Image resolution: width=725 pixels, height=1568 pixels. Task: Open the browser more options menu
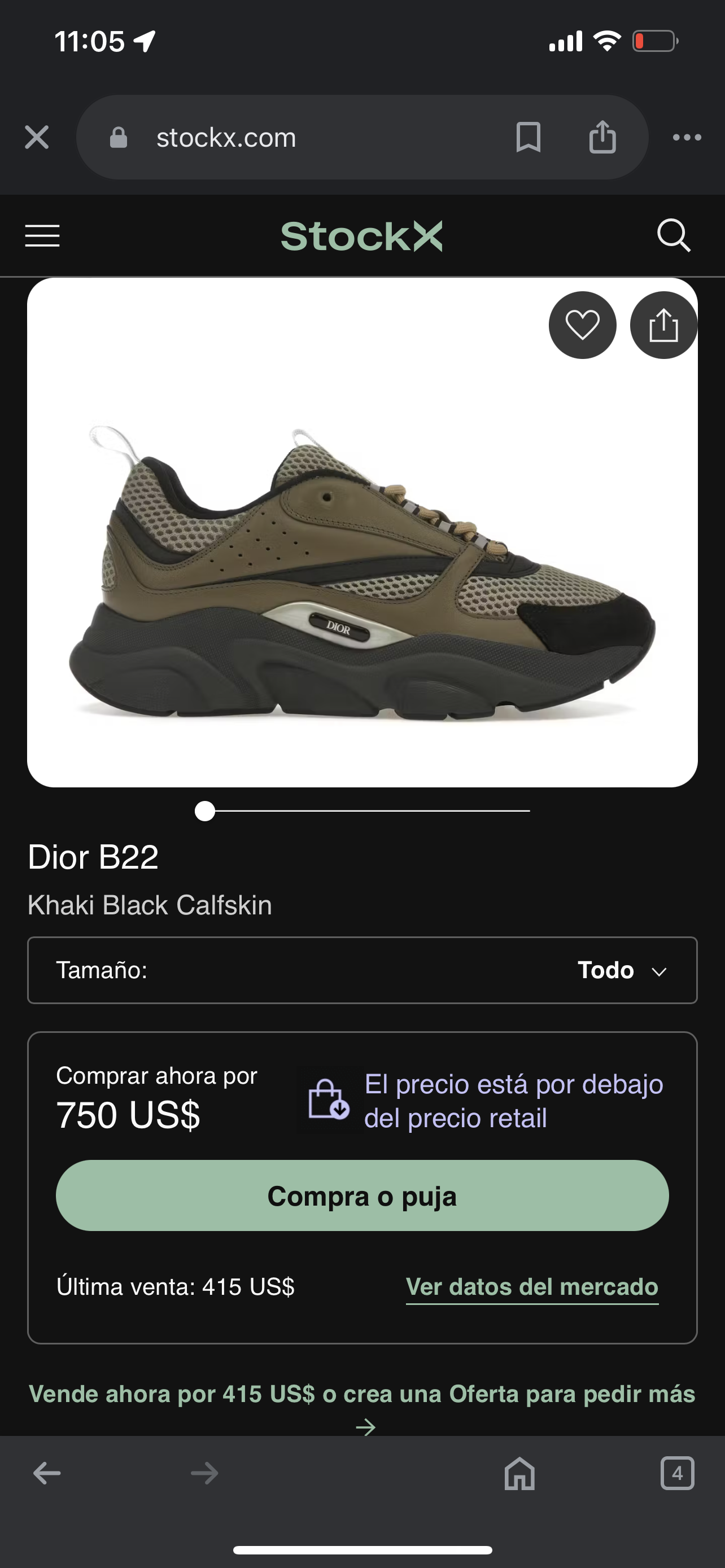pos(687,138)
